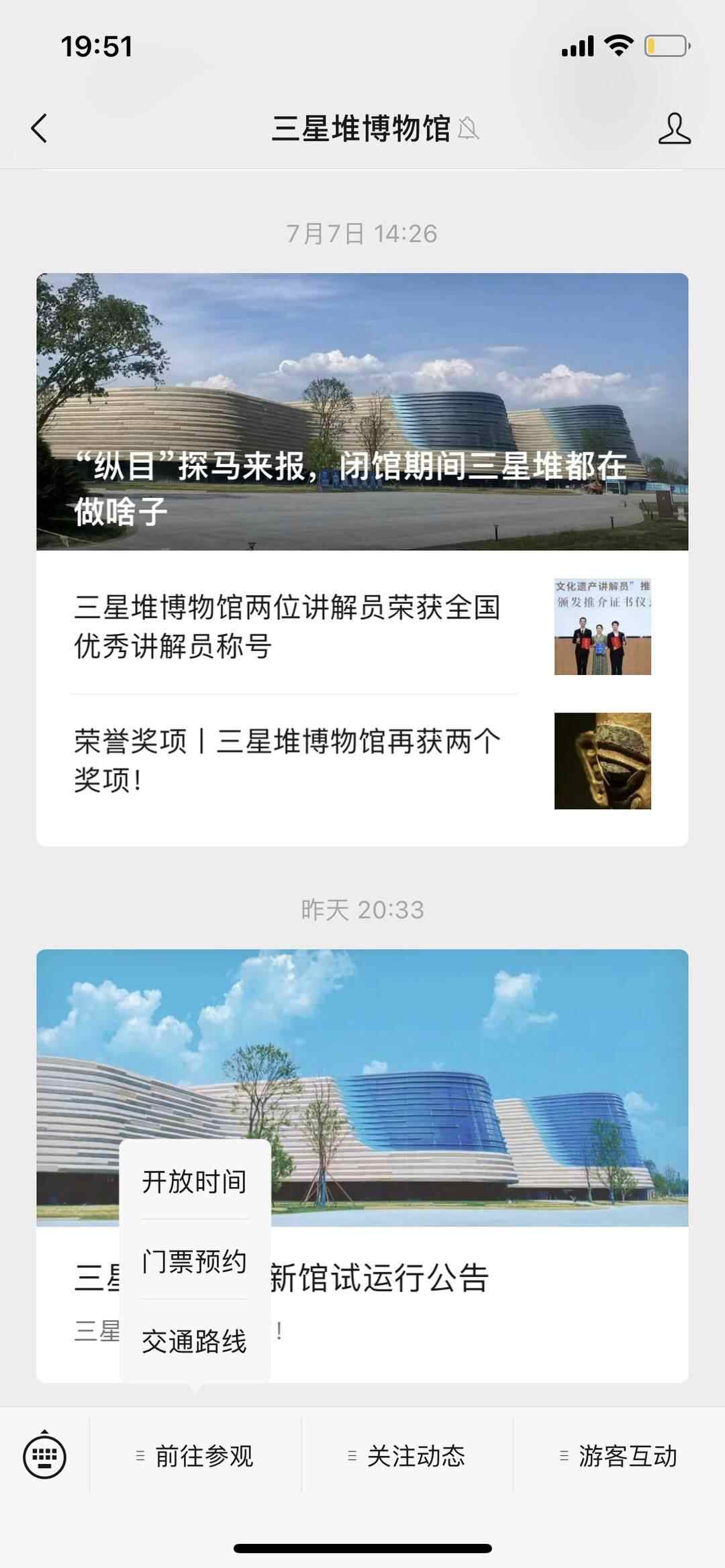
Task: Open 交通路线 for directions
Action: point(195,1341)
